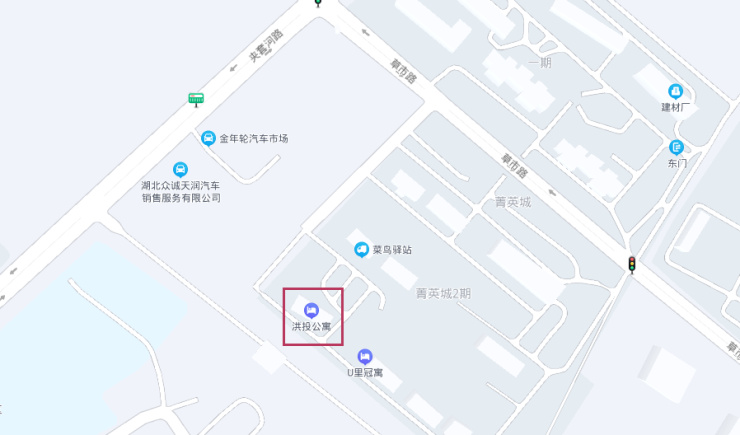The width and height of the screenshot is (740, 435).
Task: Select the 洪投公寓 apartment marker
Action: 311,310
